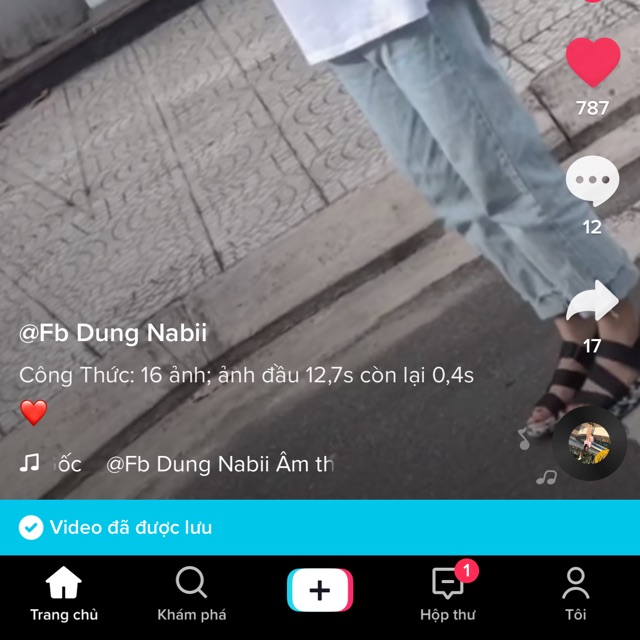This screenshot has height=640, width=640.
Task: Open the scrolling sound title
Action: 220,464
